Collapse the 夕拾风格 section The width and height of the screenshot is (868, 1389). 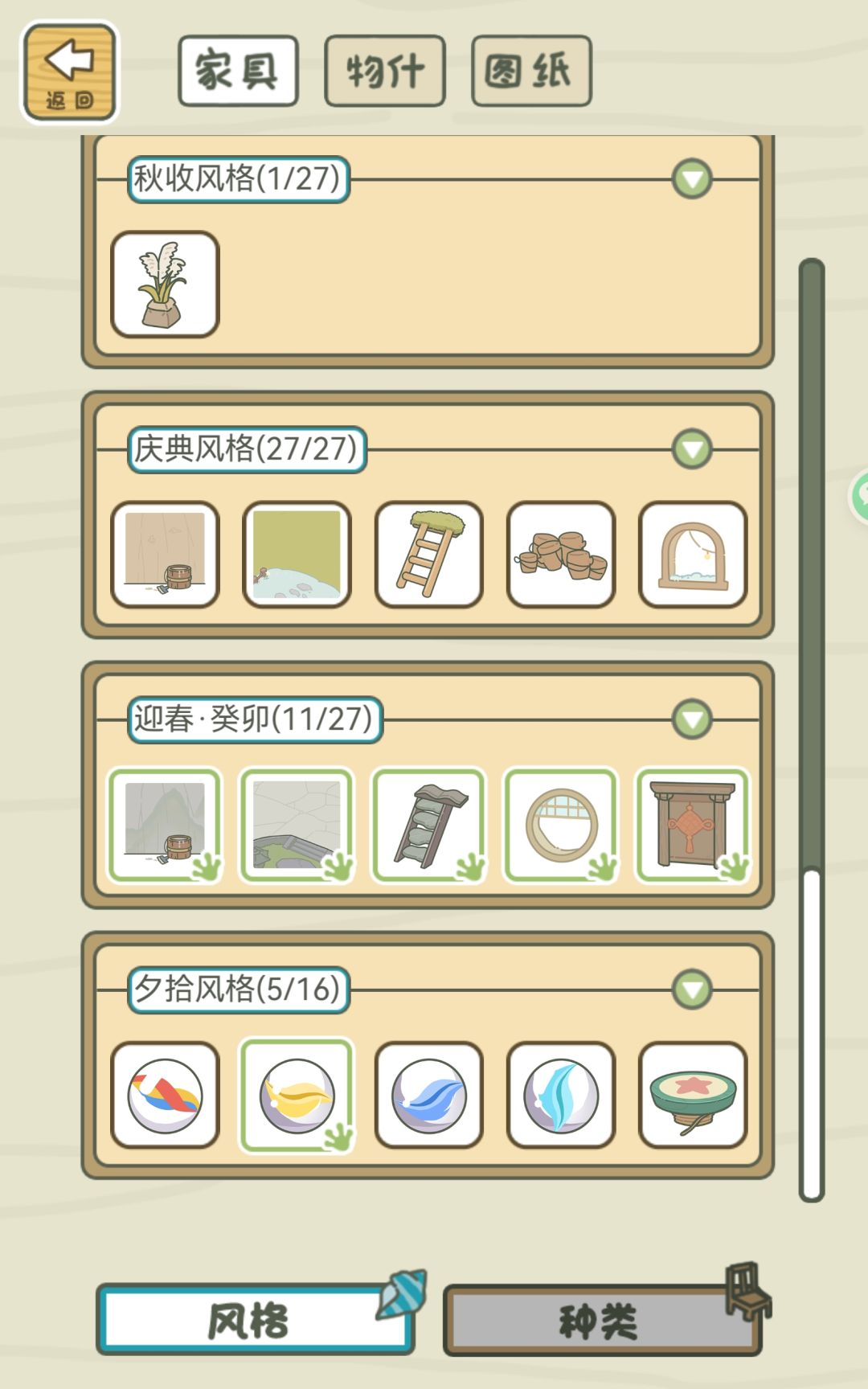tap(692, 989)
